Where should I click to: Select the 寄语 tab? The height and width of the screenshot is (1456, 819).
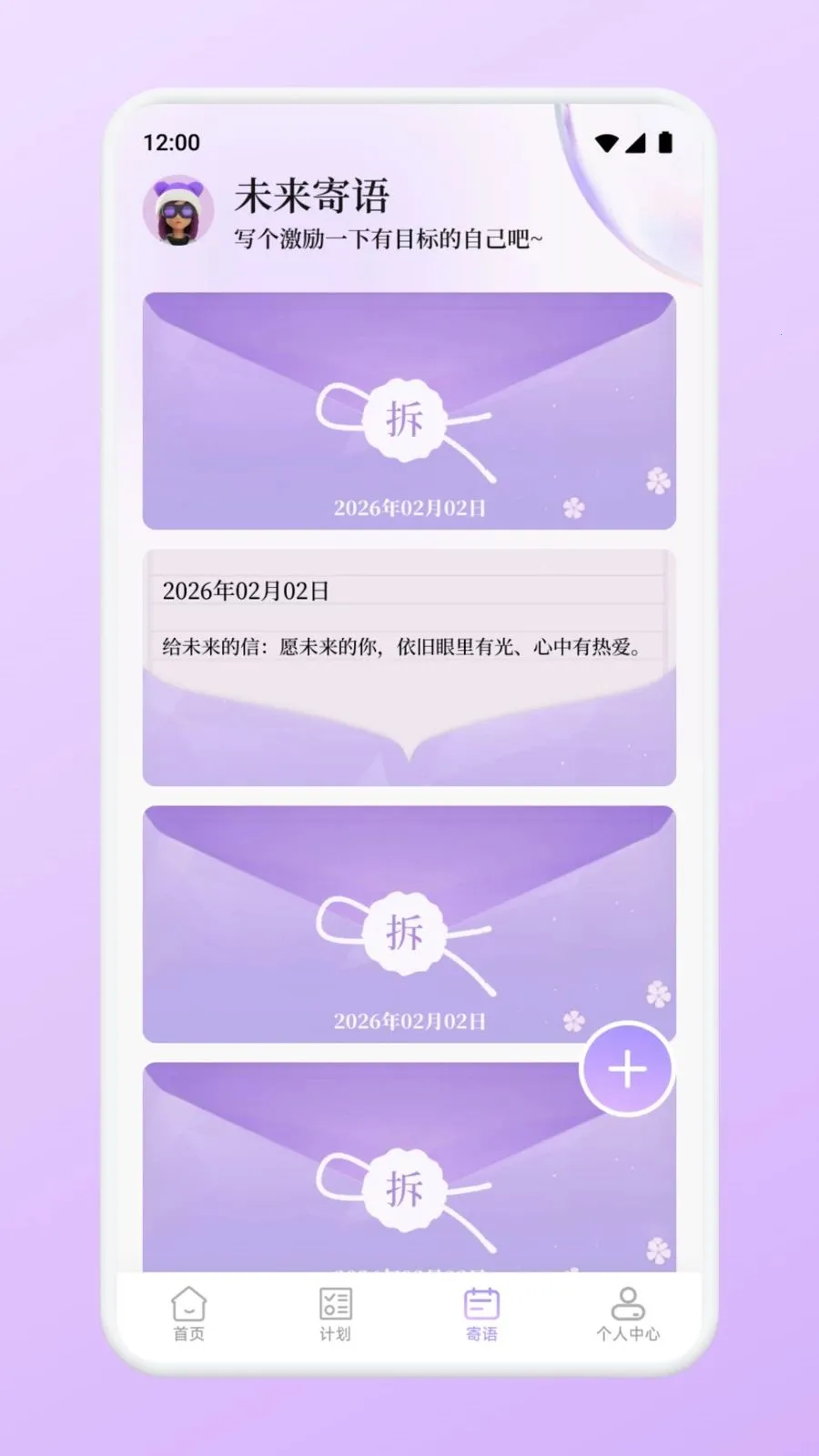[481, 1314]
